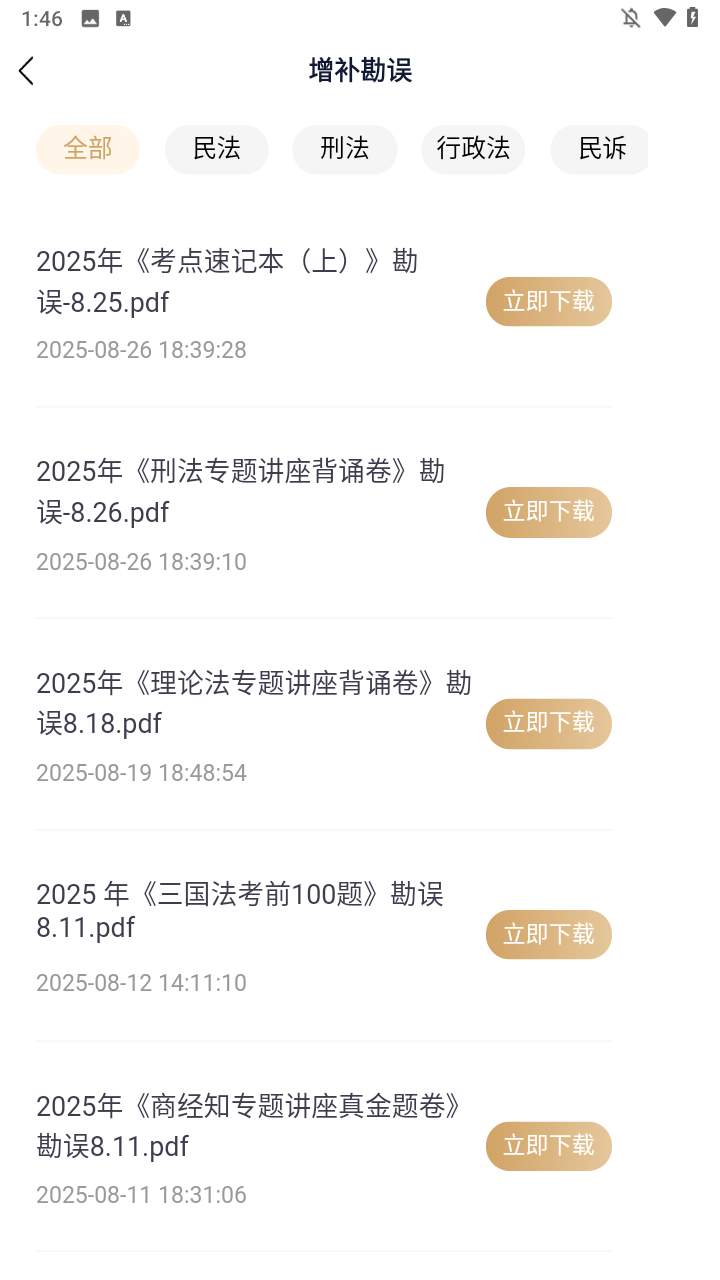Switch to the 民法 filter tab

point(216,149)
